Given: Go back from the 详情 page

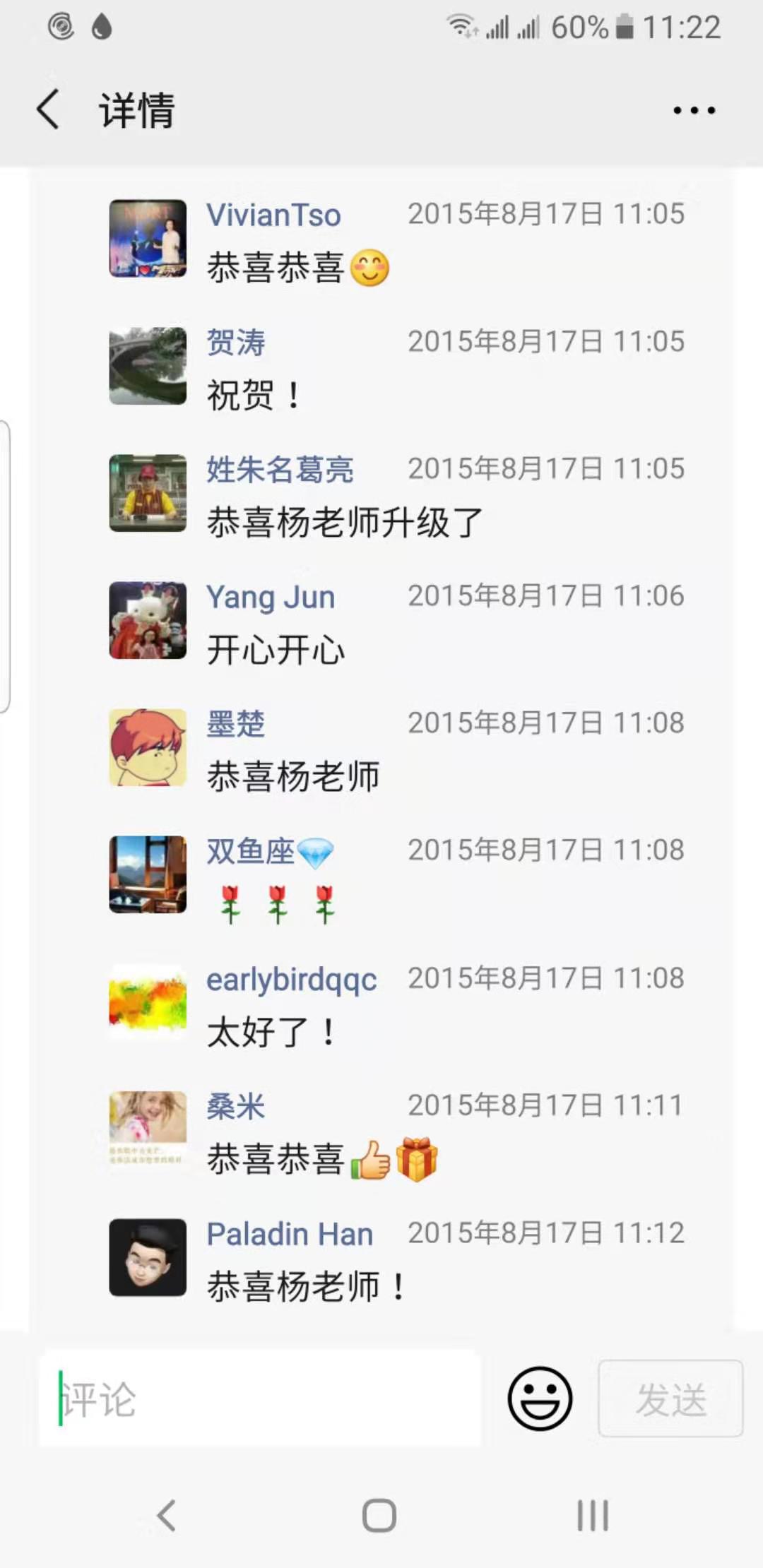Looking at the screenshot, I should (x=48, y=109).
